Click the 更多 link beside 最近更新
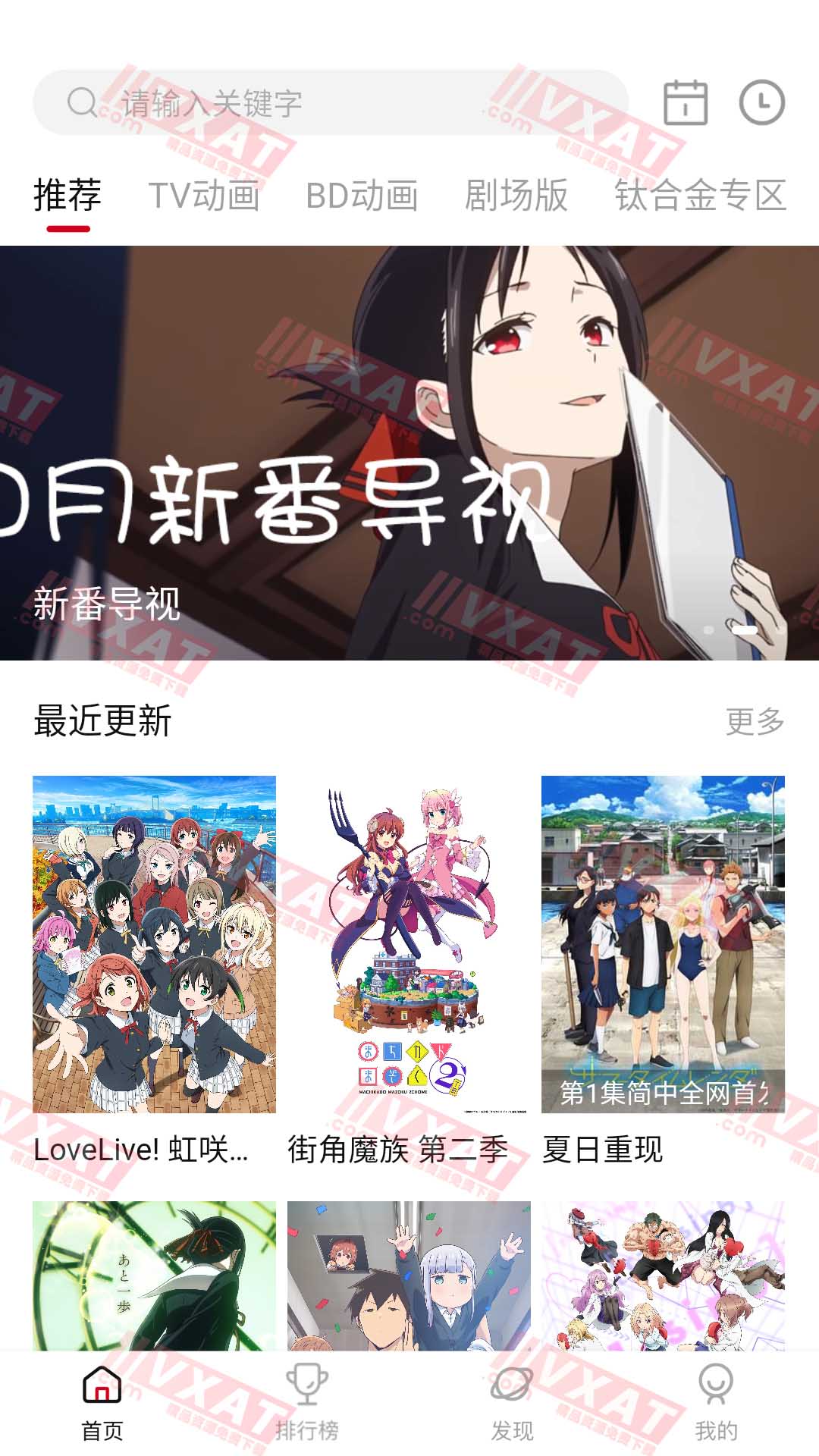819x1456 pixels. [x=755, y=722]
